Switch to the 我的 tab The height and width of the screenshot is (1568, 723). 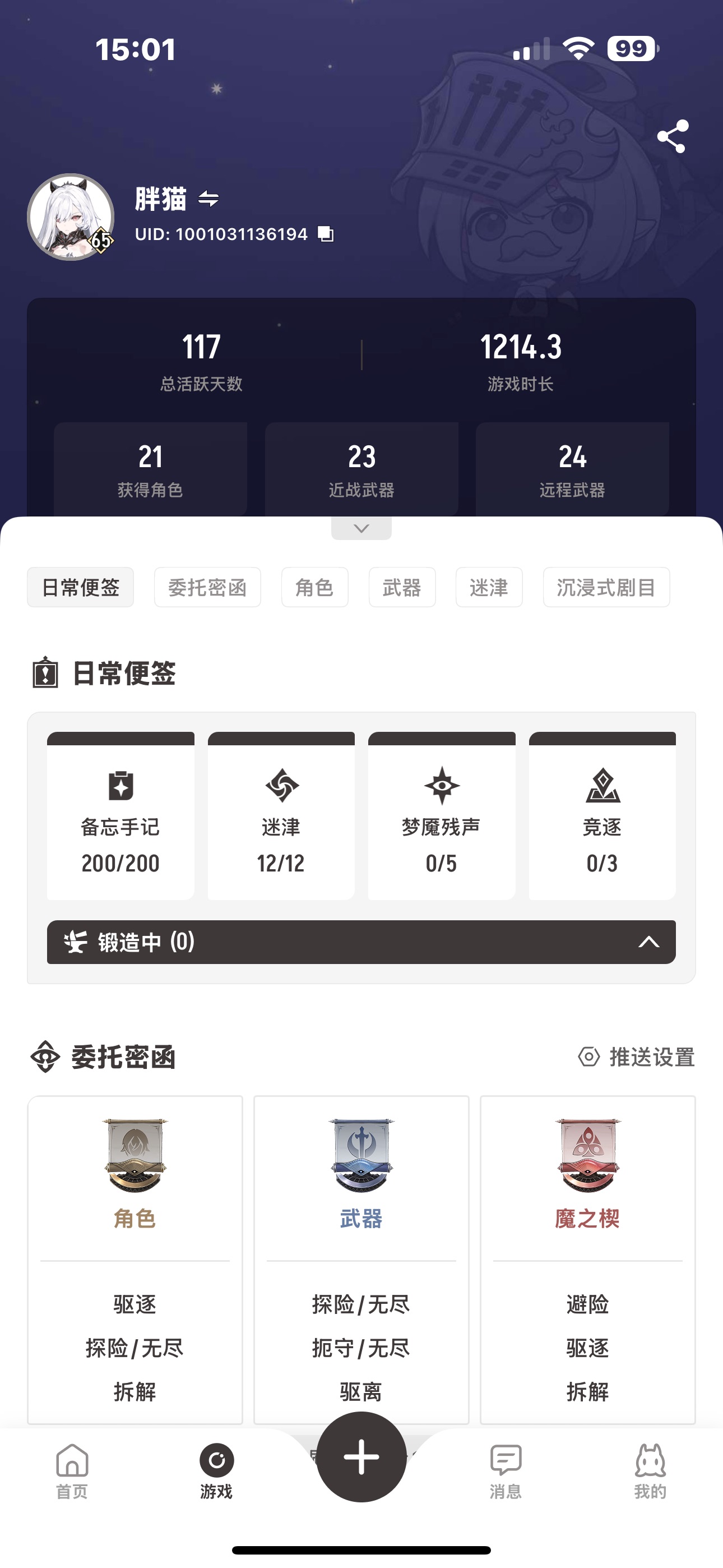click(x=650, y=1472)
